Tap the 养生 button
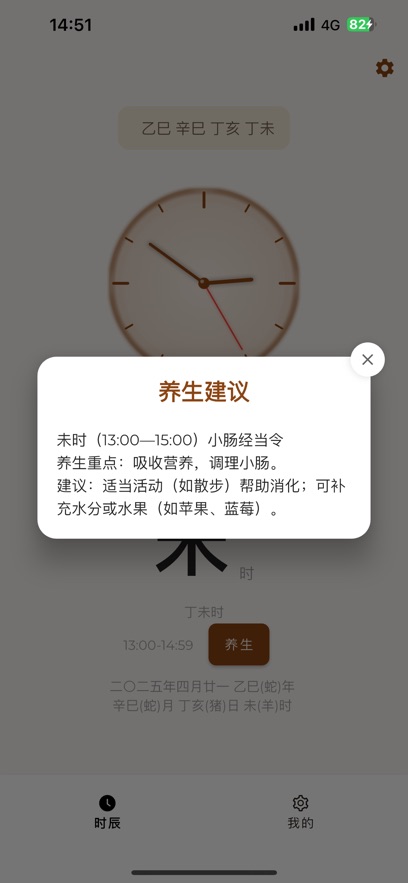 click(239, 644)
